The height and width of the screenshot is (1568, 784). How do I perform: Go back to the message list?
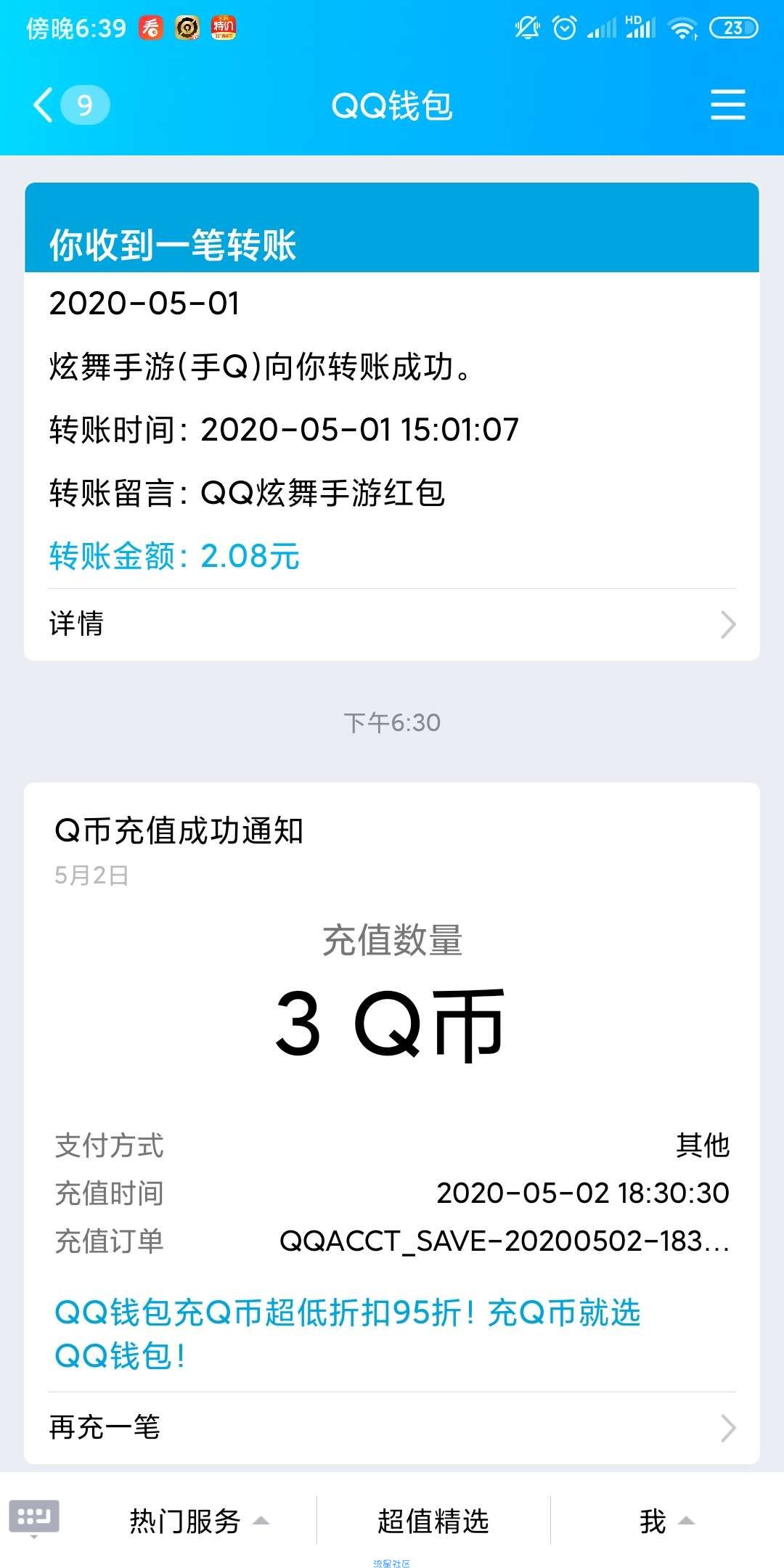click(x=71, y=105)
